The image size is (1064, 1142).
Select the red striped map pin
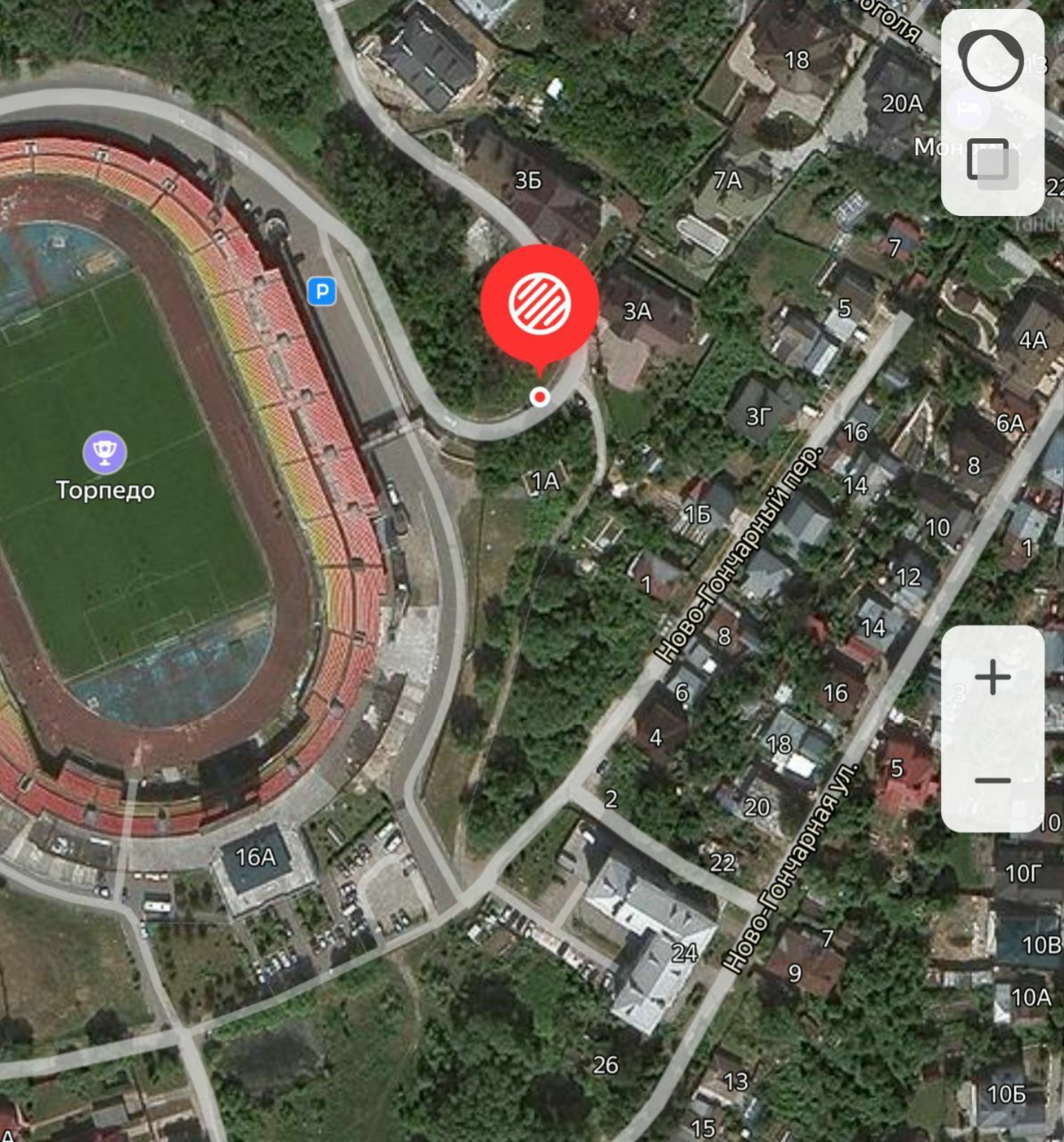pyautogui.click(x=539, y=303)
